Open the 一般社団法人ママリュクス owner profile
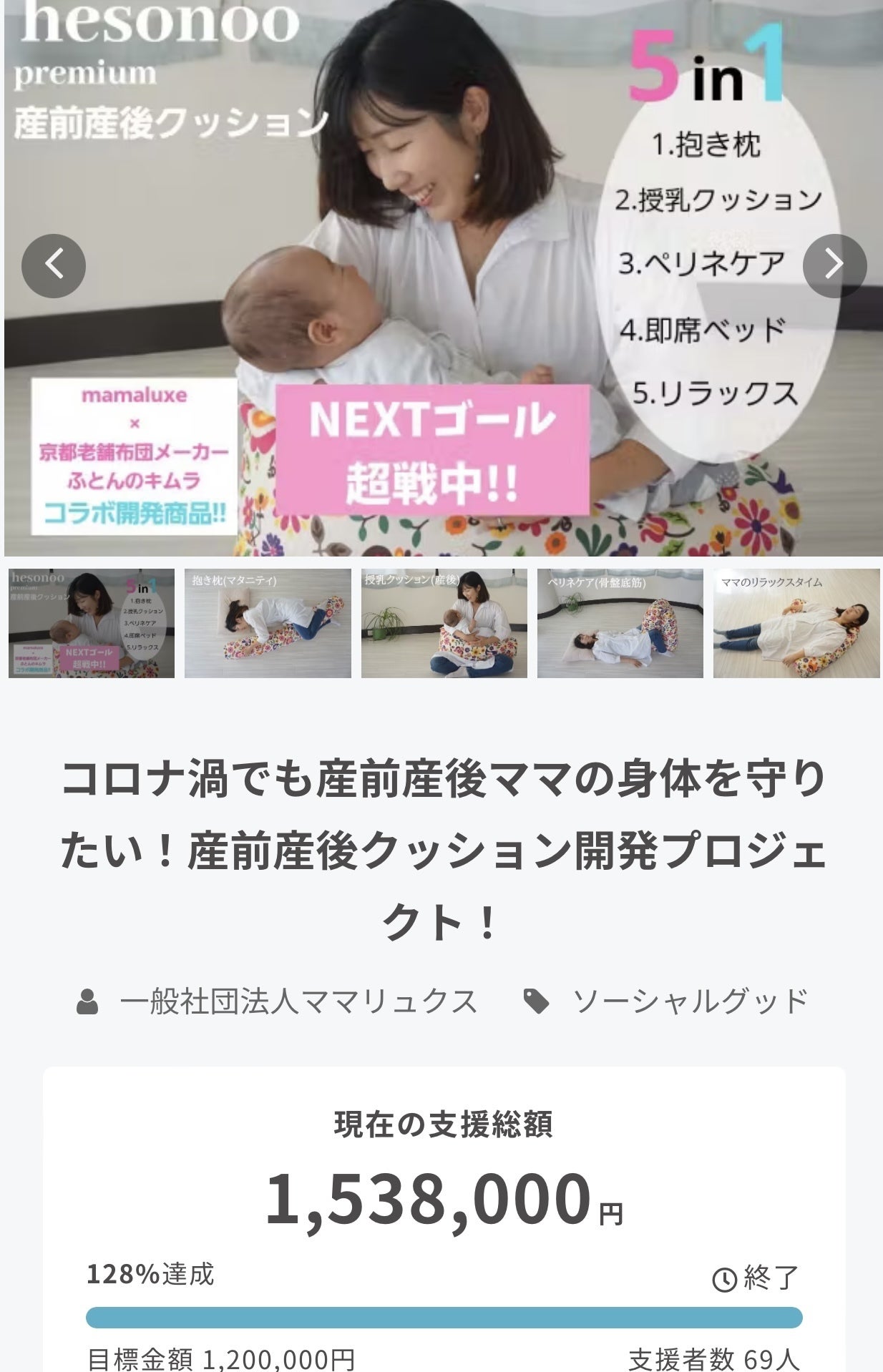883x1372 pixels. tap(297, 1001)
